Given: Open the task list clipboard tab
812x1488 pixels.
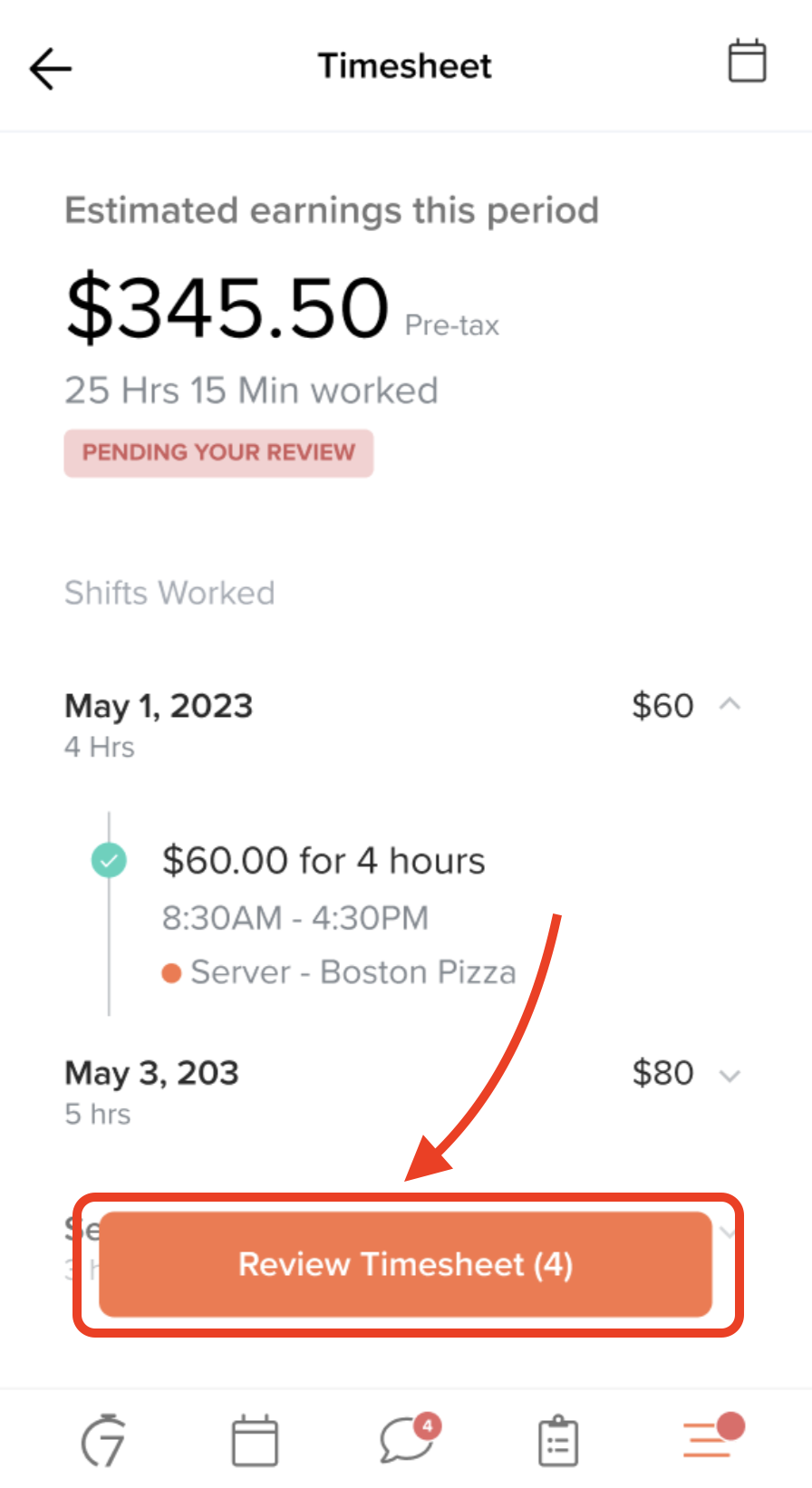Looking at the screenshot, I should (x=557, y=1440).
